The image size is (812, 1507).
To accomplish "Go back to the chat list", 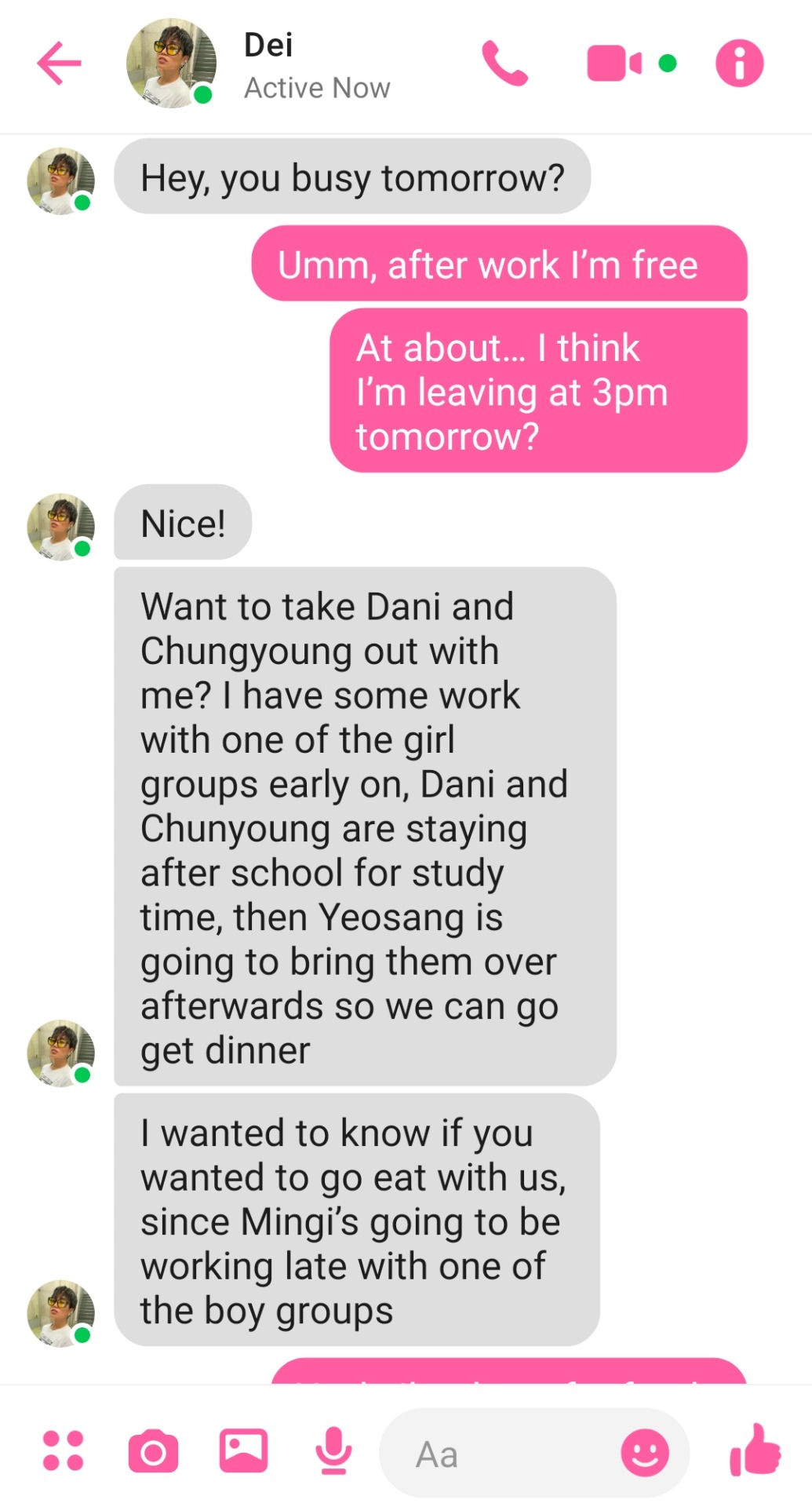I will click(59, 64).
